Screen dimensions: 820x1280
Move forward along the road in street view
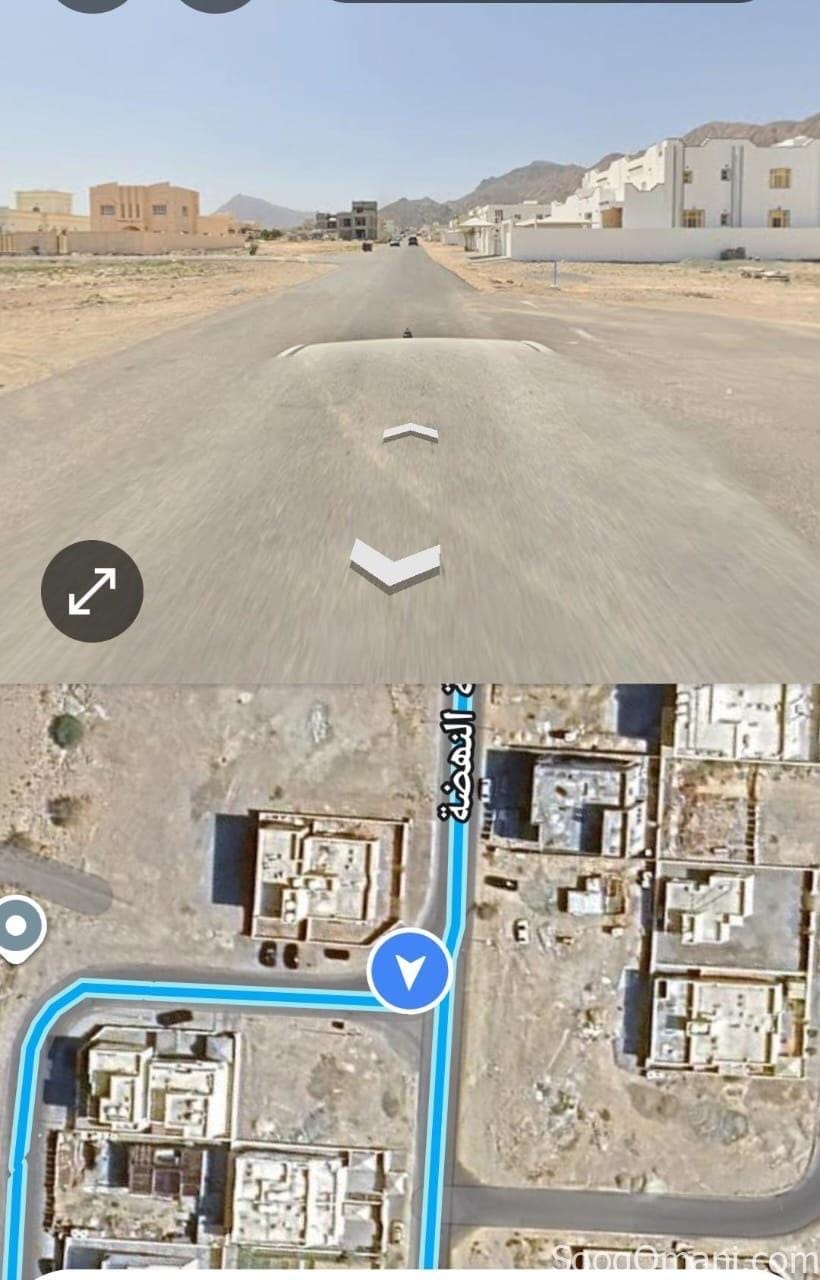pos(410,432)
